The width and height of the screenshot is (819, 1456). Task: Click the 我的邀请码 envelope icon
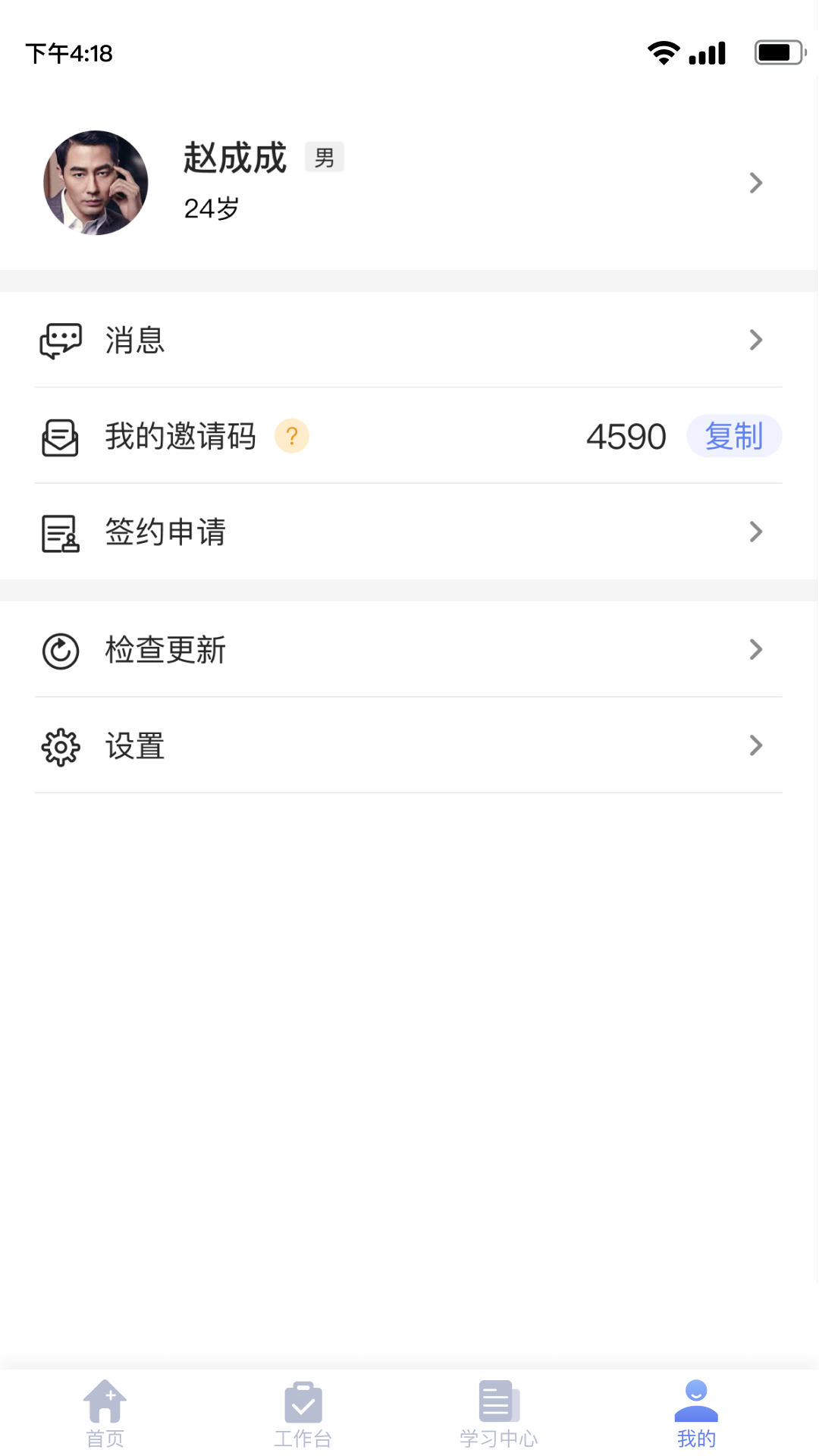click(x=60, y=437)
